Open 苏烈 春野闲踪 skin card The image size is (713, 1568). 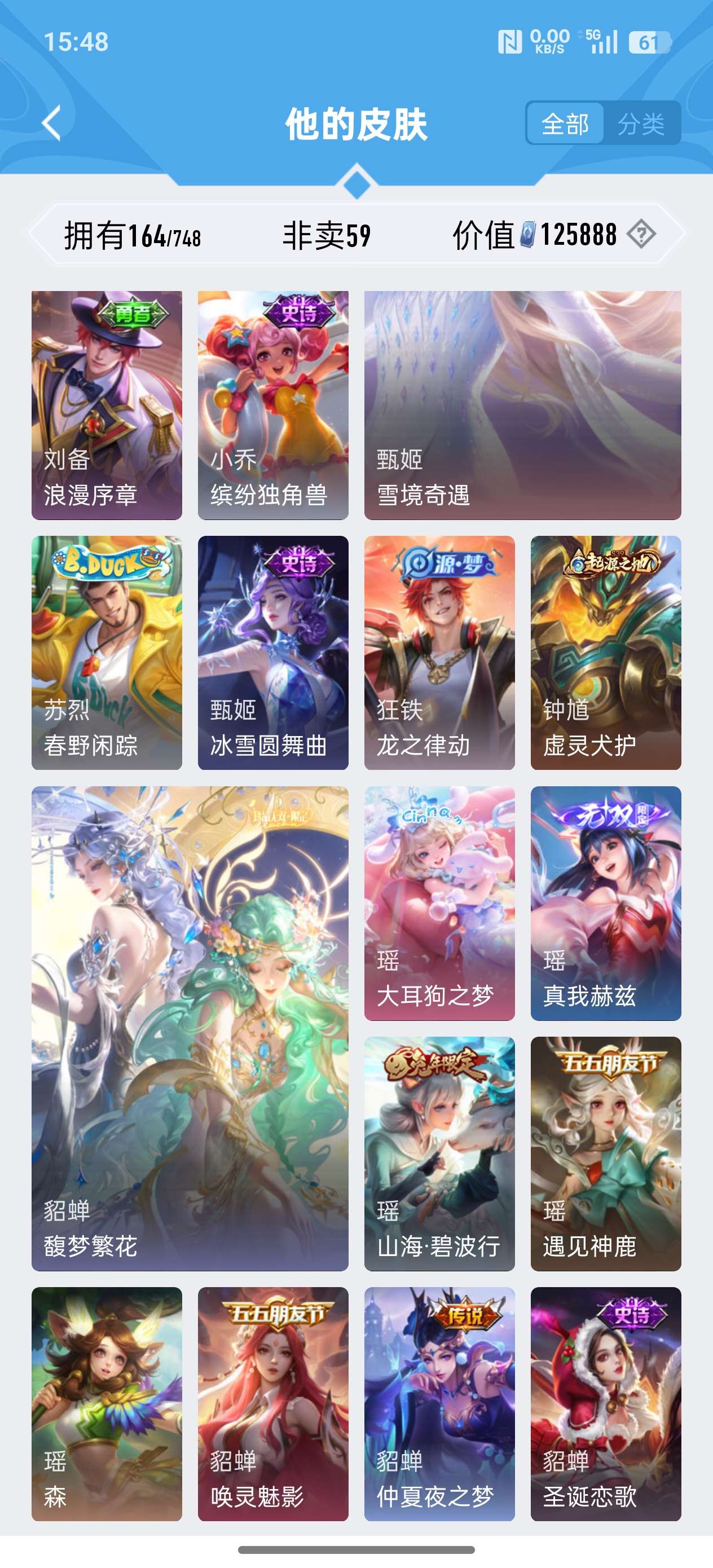pyautogui.click(x=107, y=653)
